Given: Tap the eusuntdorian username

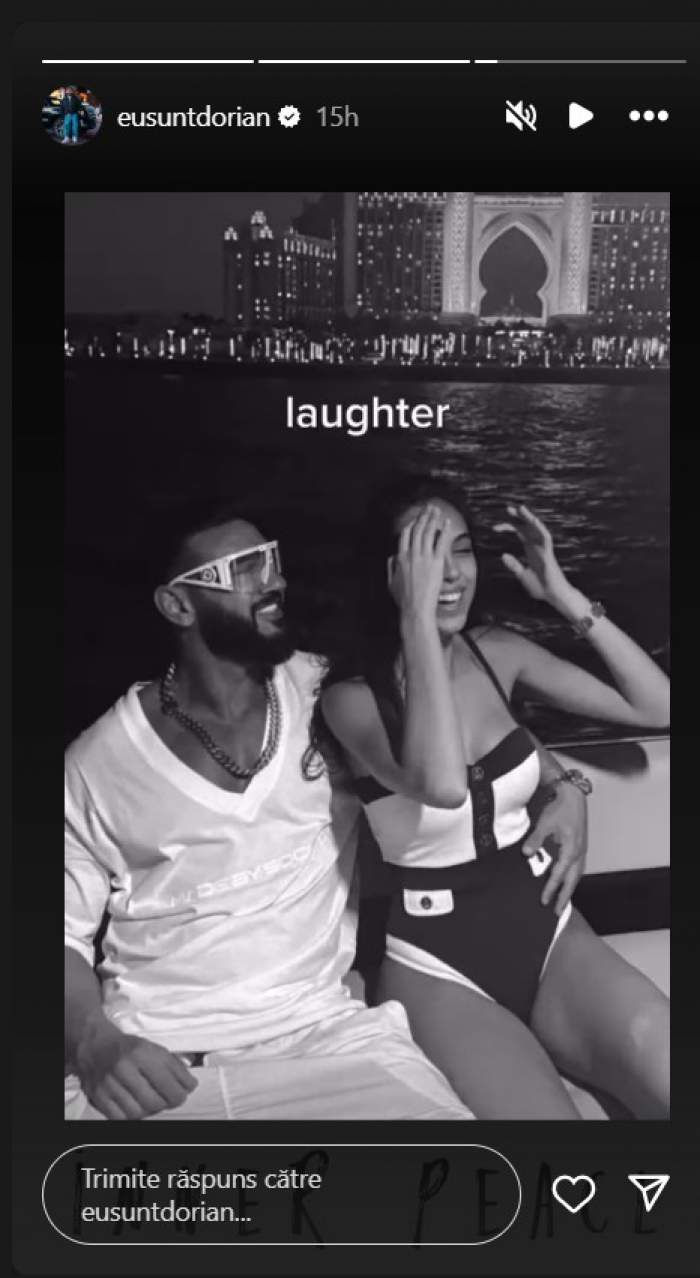Looking at the screenshot, I should (193, 117).
